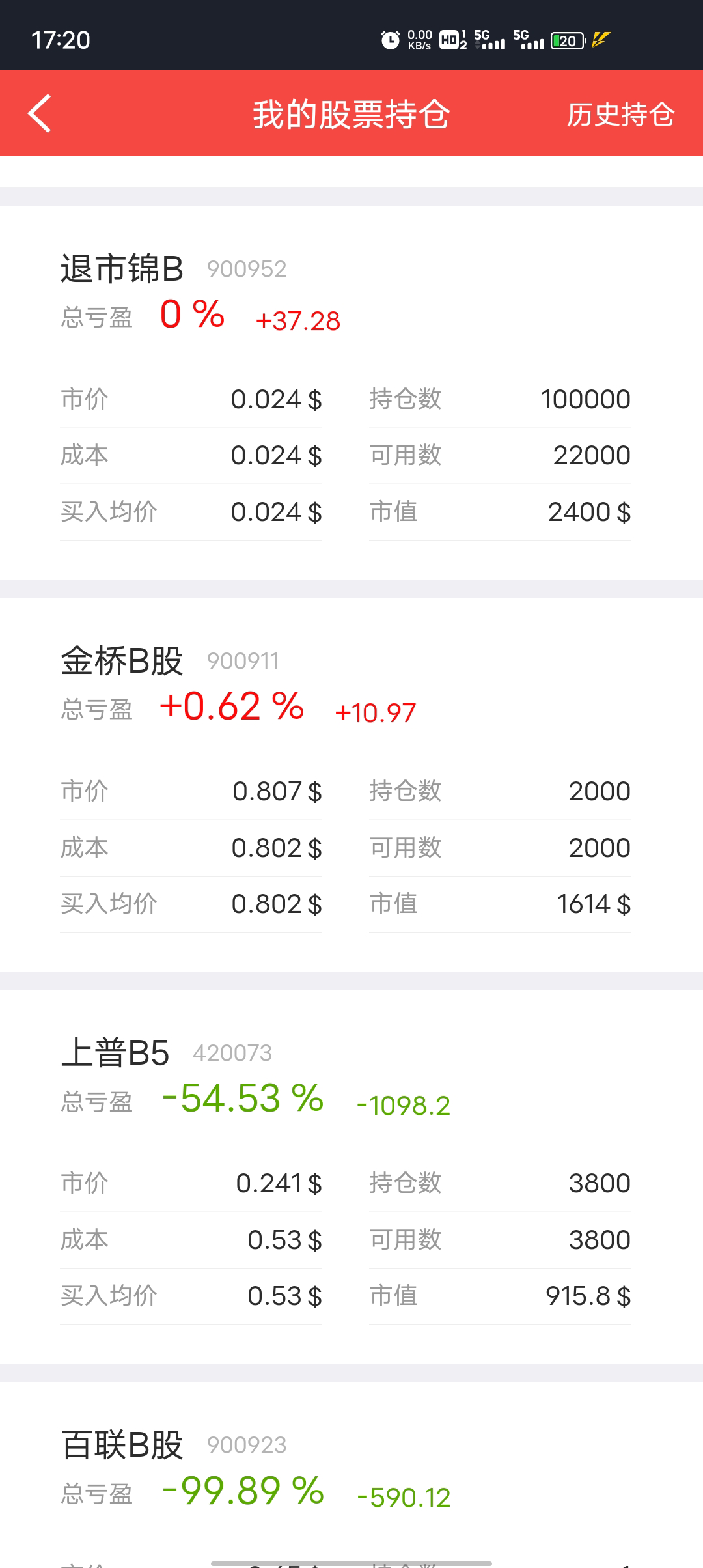This screenshot has height=1568, width=703.
Task: Open the 退市锦B 900952 holding card
Action: [122, 268]
